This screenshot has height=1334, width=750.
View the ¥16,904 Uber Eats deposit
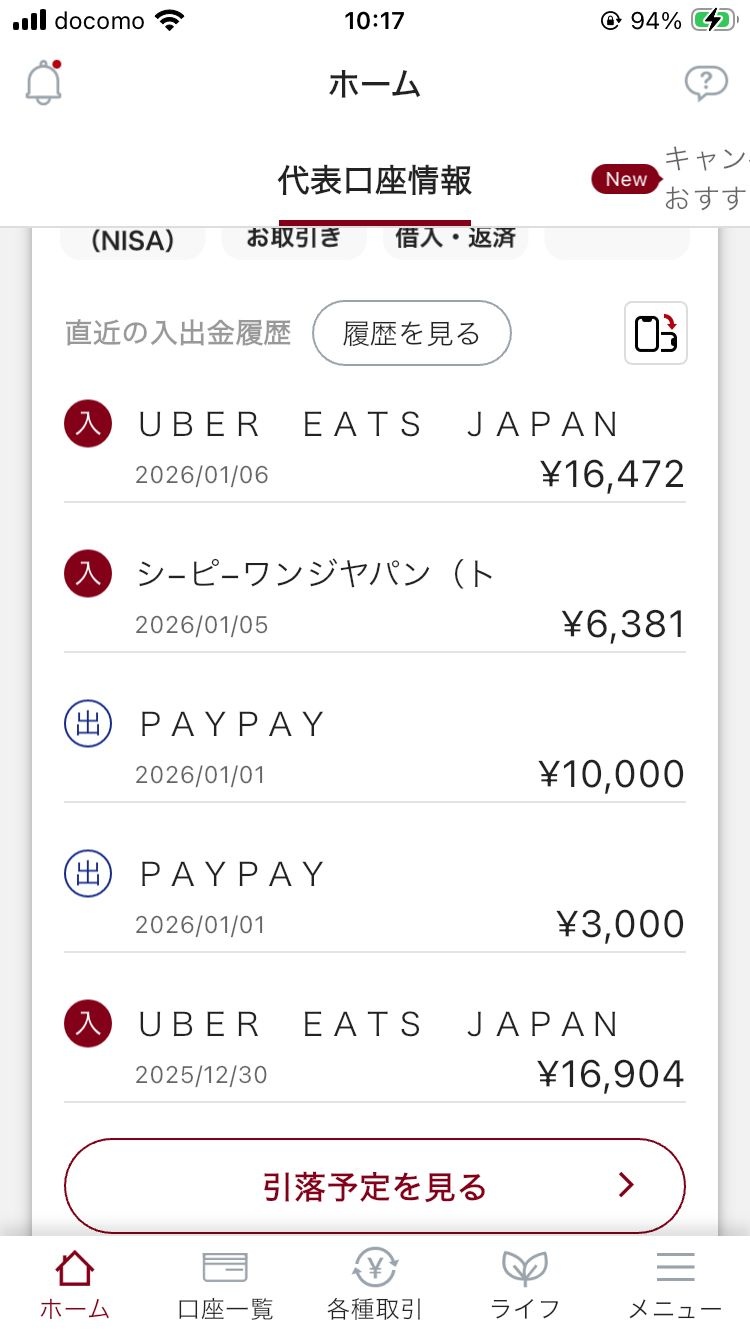[x=375, y=1047]
